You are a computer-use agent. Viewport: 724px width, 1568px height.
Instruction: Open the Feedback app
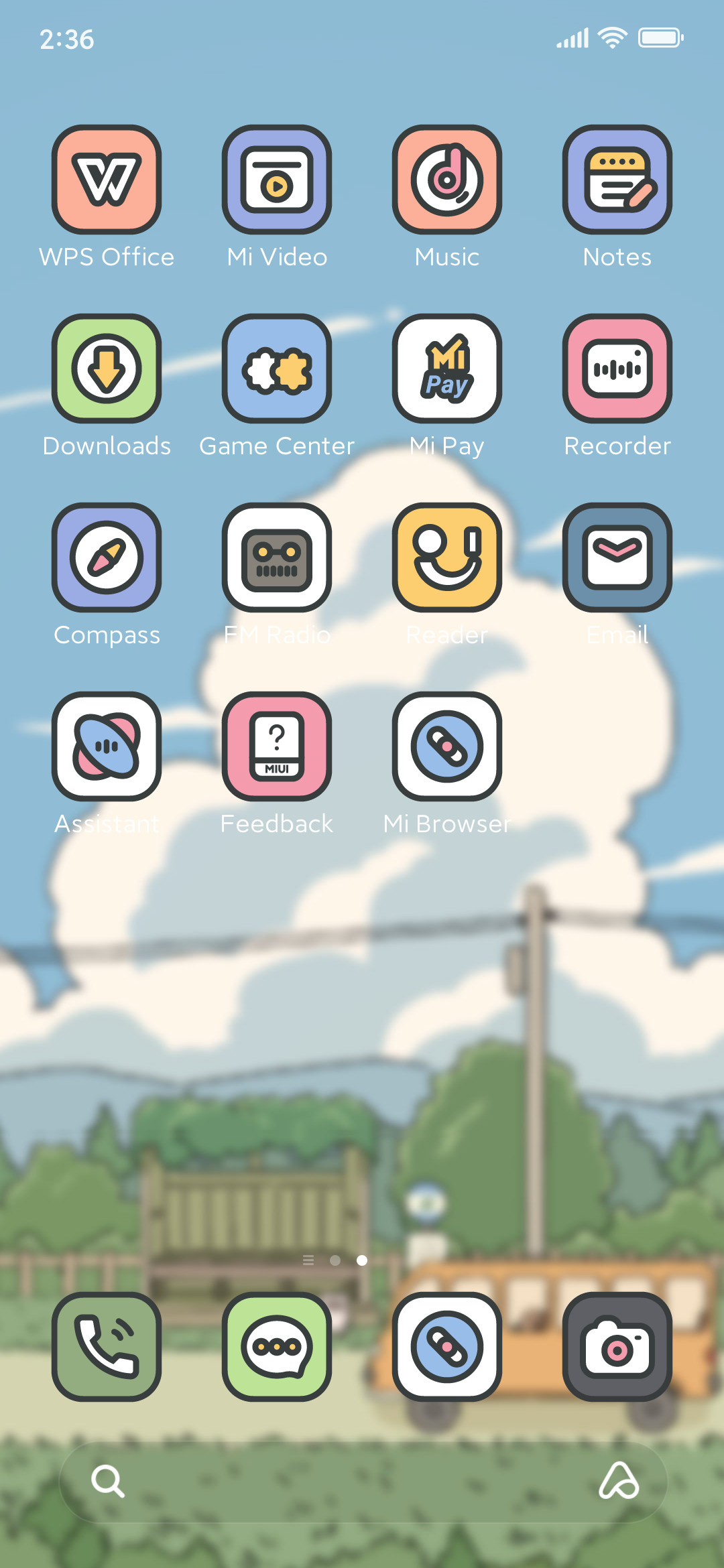click(277, 746)
